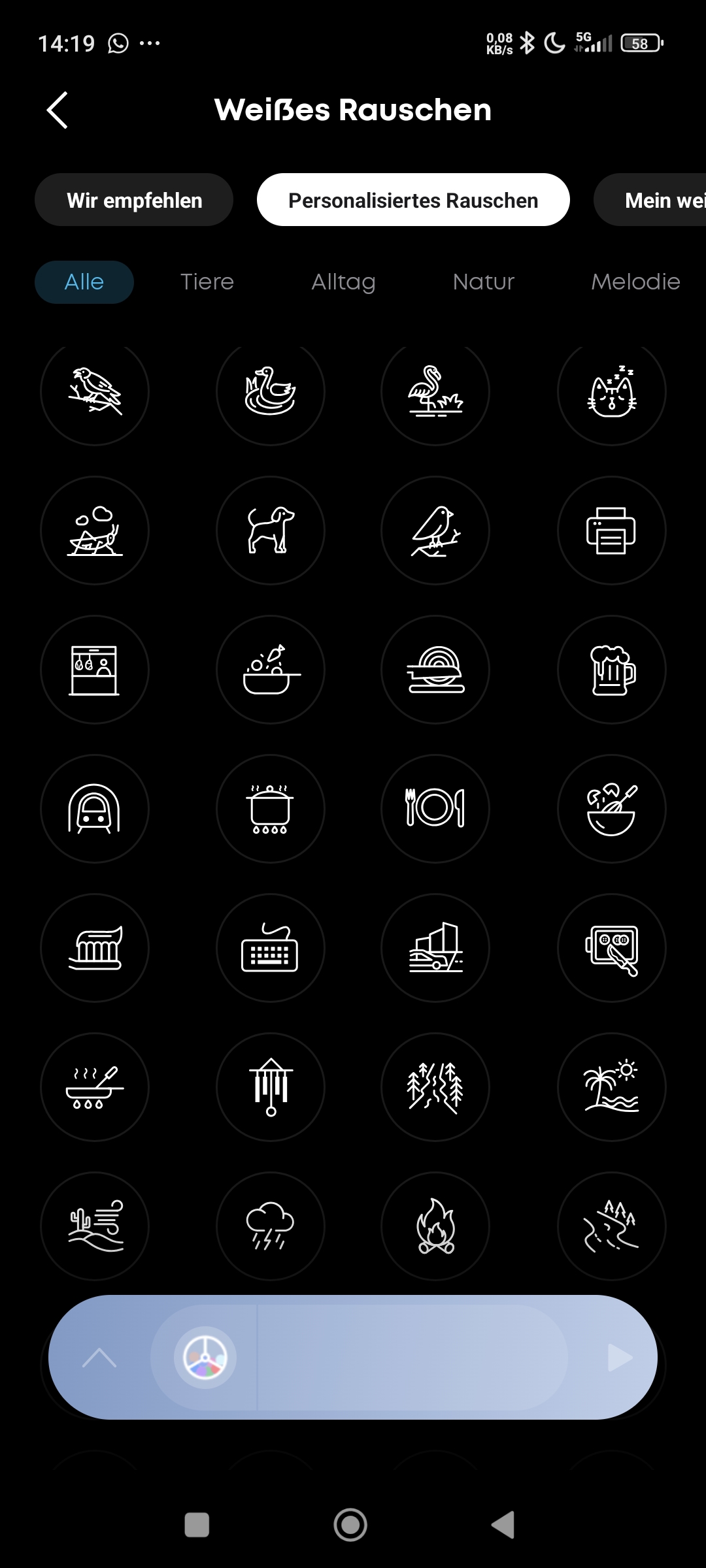Filter sounds by Natur
This screenshot has height=1568, width=706.
tap(484, 282)
